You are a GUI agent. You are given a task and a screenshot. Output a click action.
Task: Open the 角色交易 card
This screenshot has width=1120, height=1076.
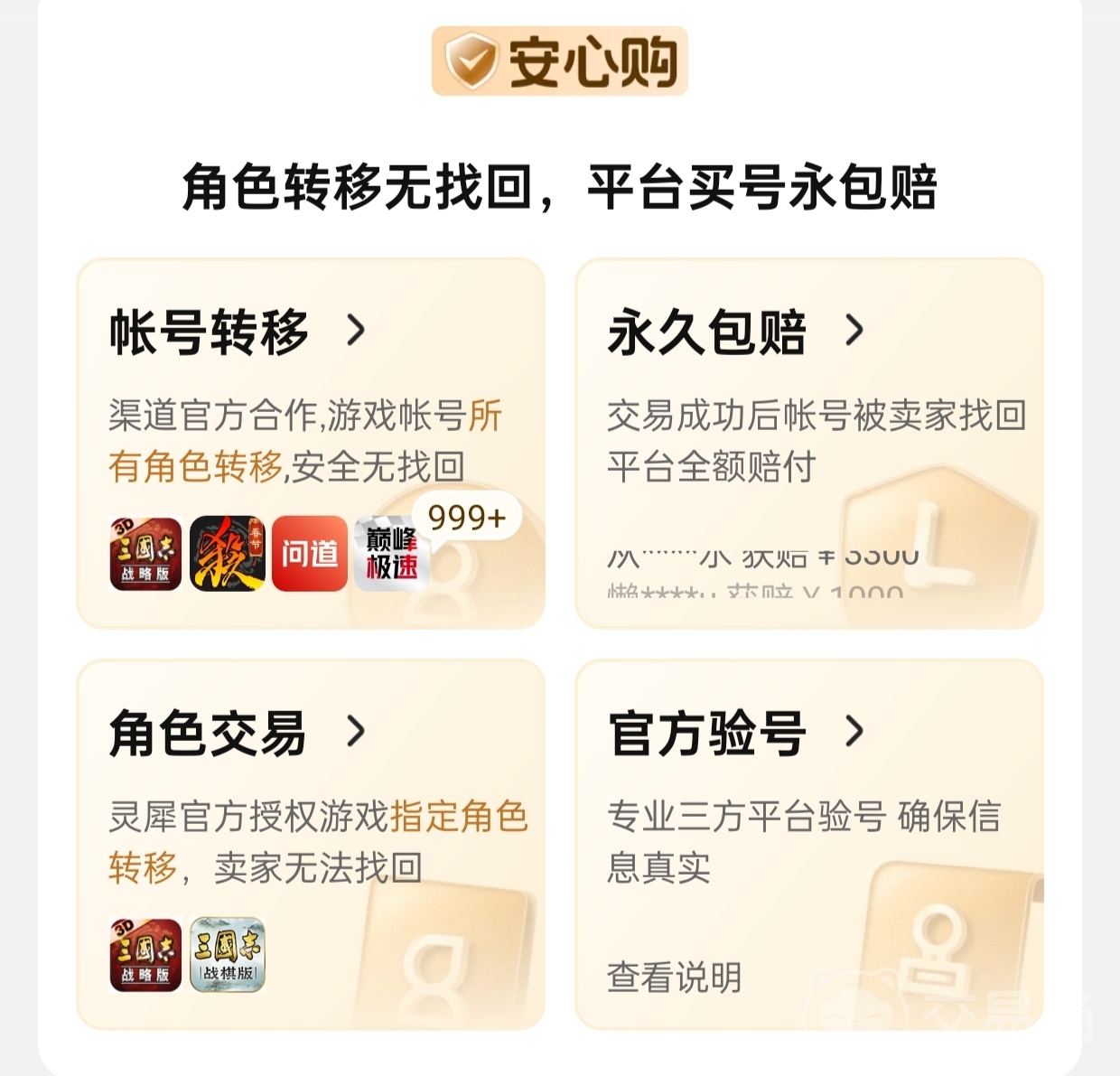pyautogui.click(x=237, y=732)
